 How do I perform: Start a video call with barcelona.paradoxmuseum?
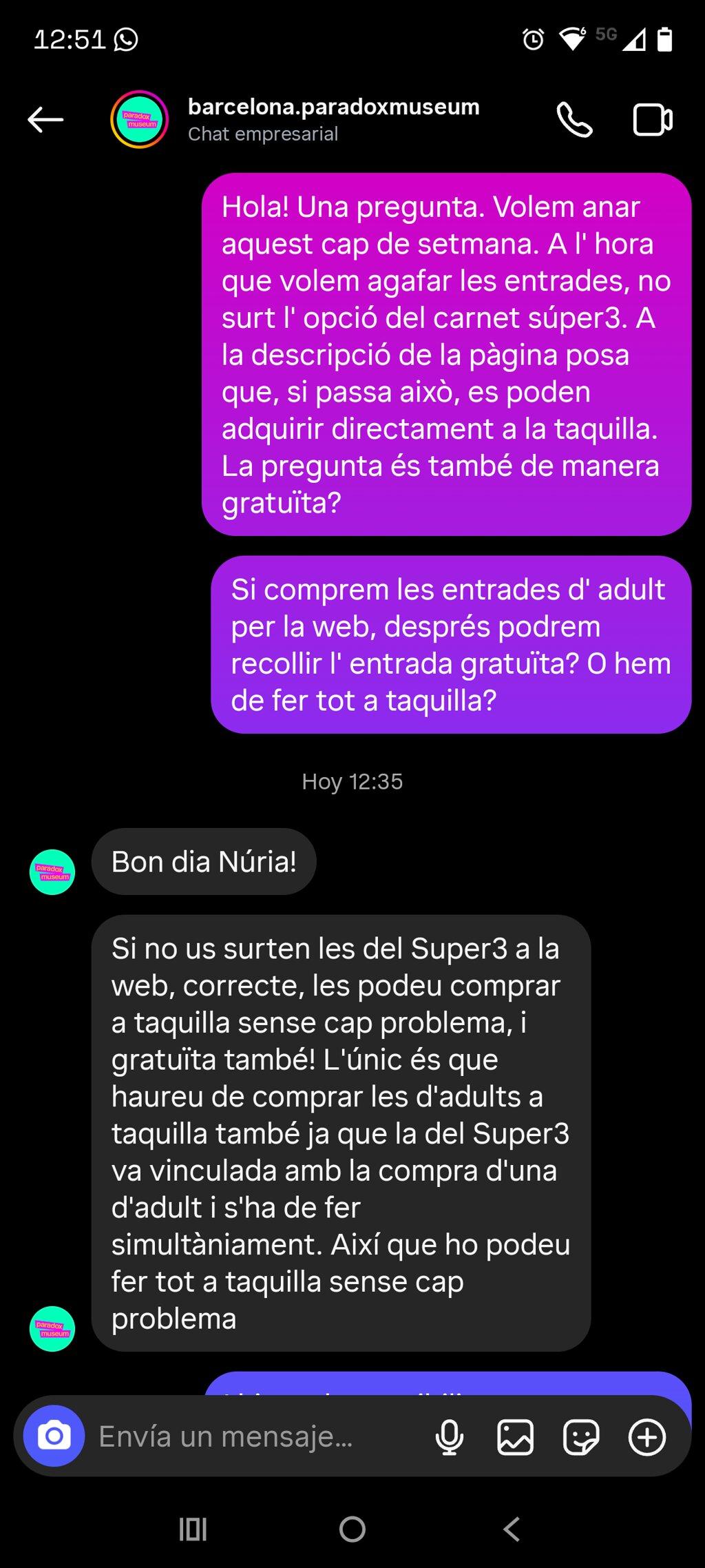coord(653,120)
